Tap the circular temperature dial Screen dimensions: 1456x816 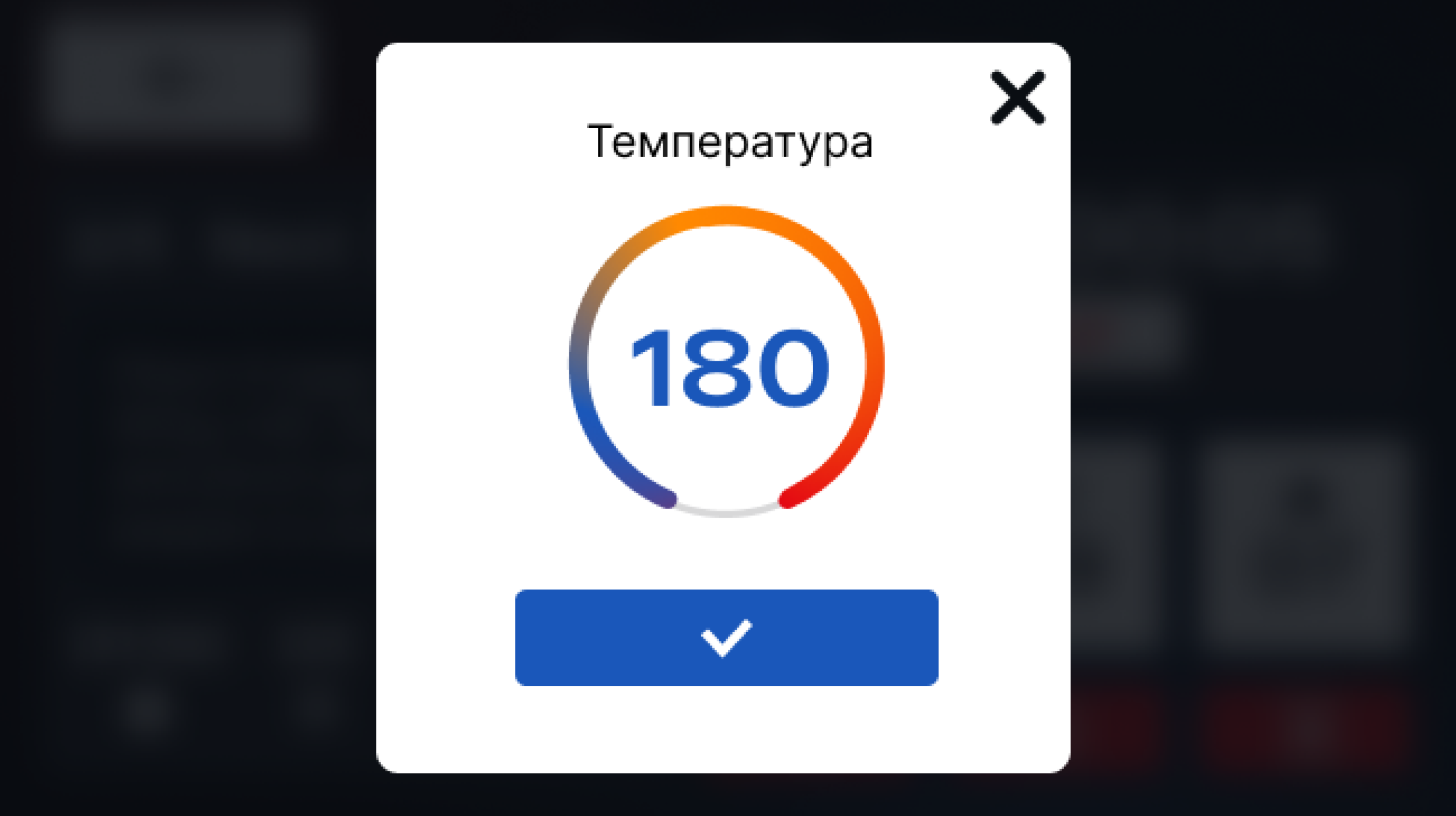click(726, 363)
